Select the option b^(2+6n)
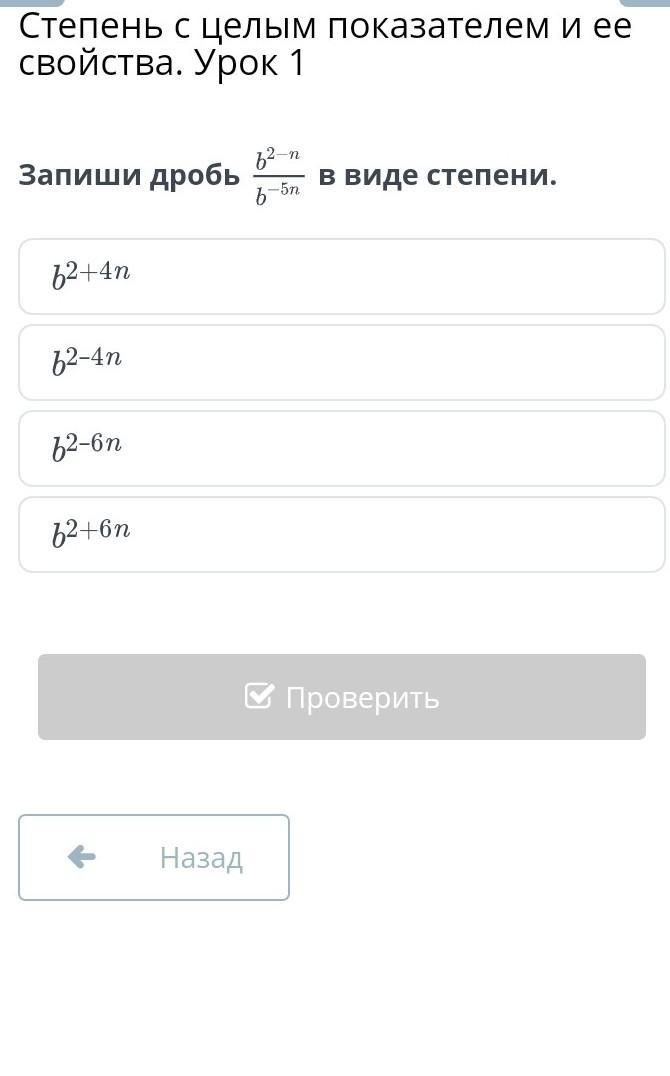 [x=341, y=534]
